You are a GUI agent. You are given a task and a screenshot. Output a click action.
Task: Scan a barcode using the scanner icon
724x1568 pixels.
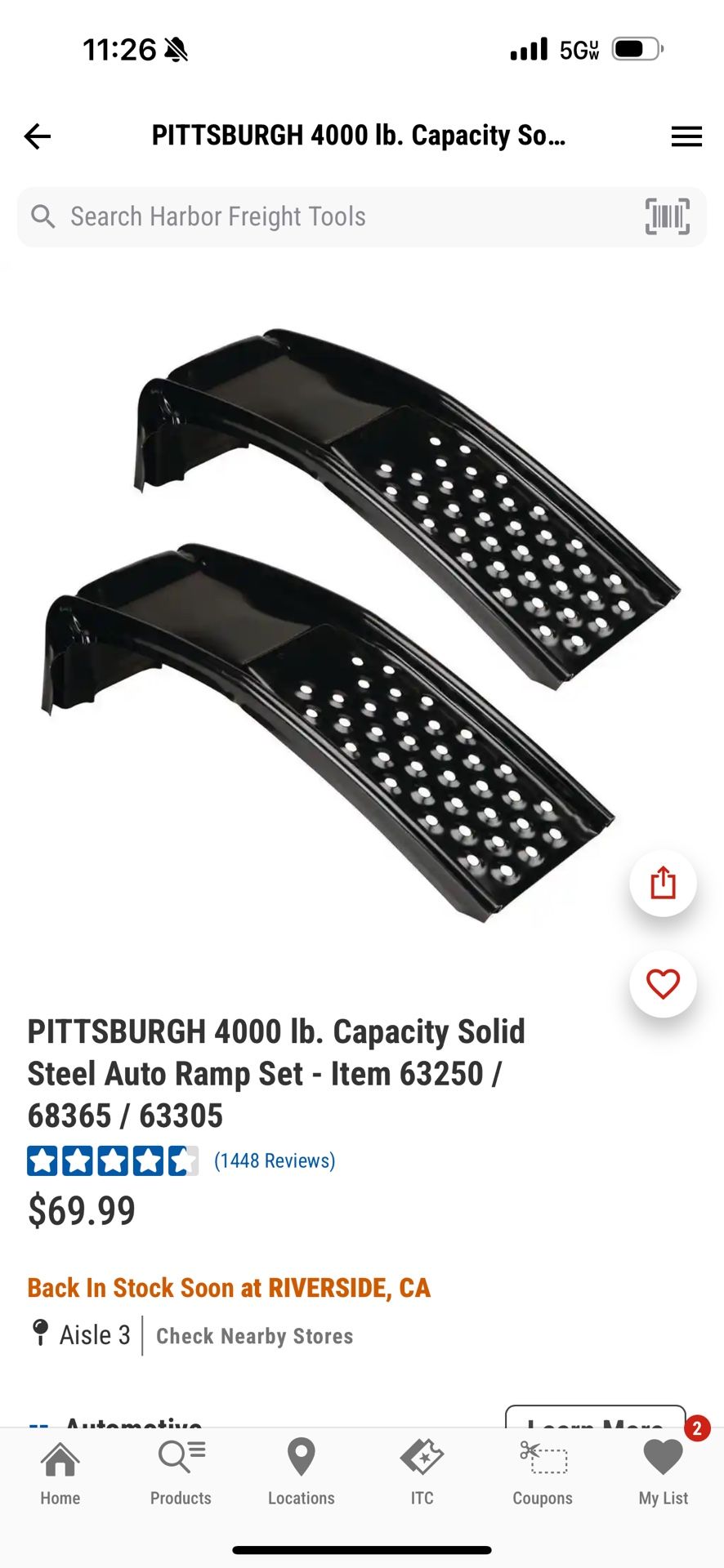[x=668, y=216]
